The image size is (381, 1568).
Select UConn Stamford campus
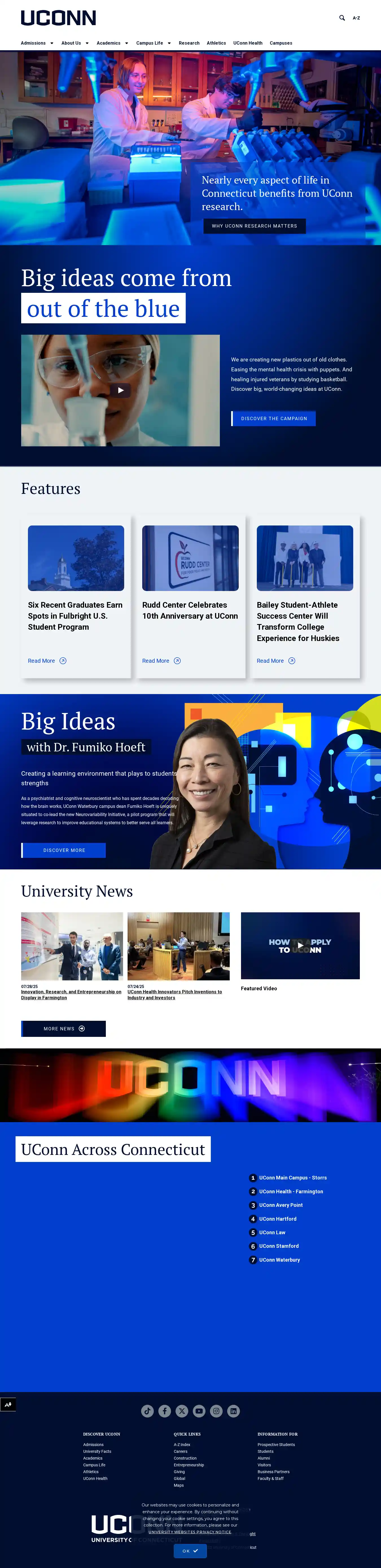tap(279, 1246)
